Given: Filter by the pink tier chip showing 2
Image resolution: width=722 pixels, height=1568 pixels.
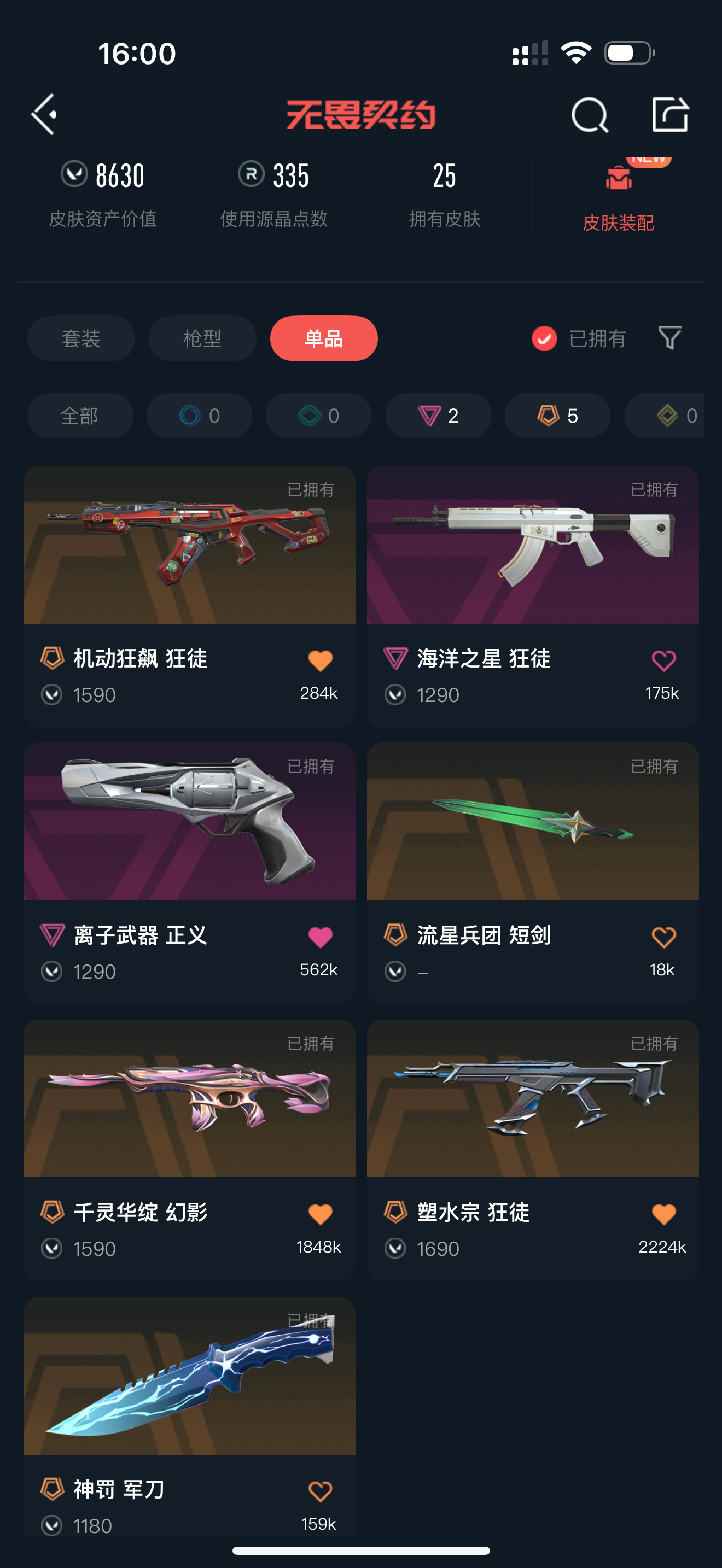Looking at the screenshot, I should pos(438,416).
